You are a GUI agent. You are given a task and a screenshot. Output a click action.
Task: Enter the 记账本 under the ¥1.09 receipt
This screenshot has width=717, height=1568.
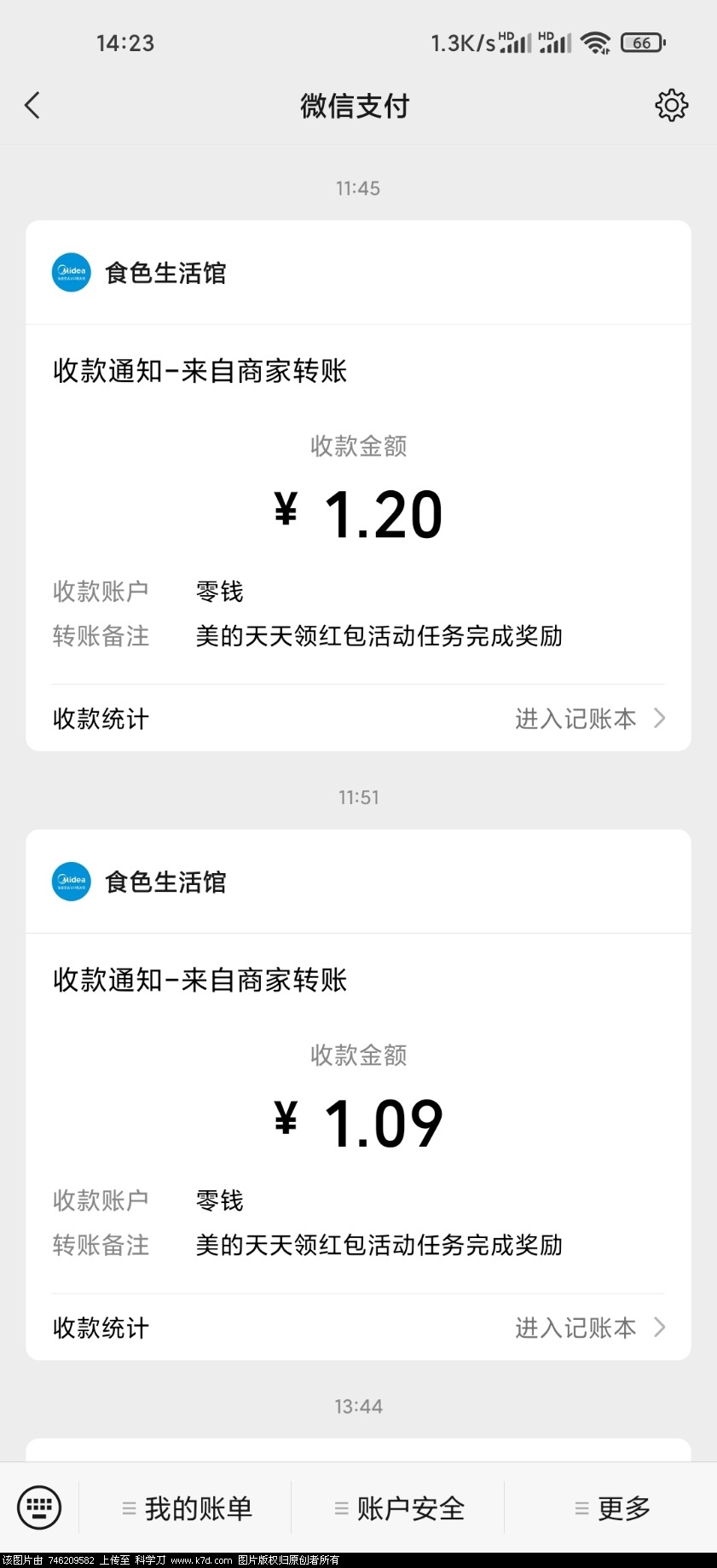point(589,1328)
